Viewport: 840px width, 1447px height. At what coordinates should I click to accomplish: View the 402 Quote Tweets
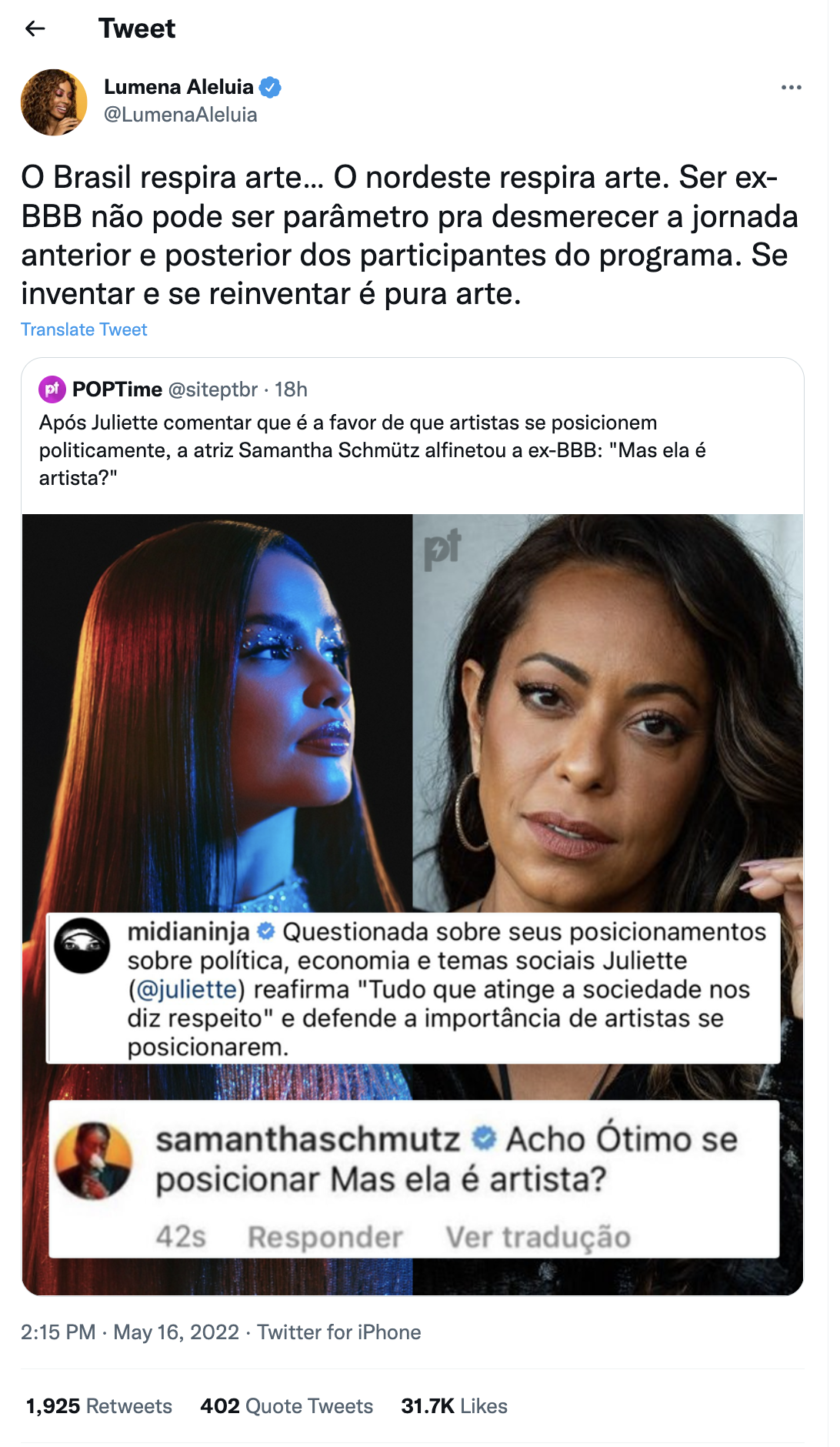pyautogui.click(x=286, y=1406)
